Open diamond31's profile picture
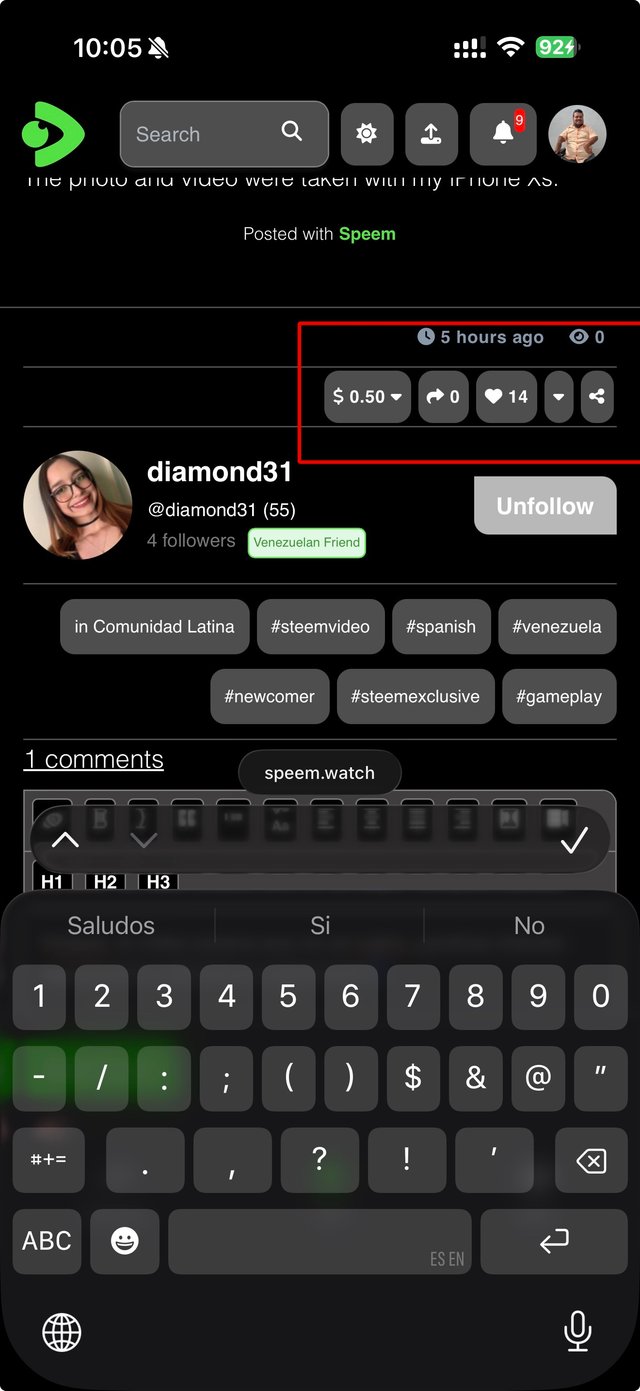Image resolution: width=640 pixels, height=1391 pixels. point(78,505)
